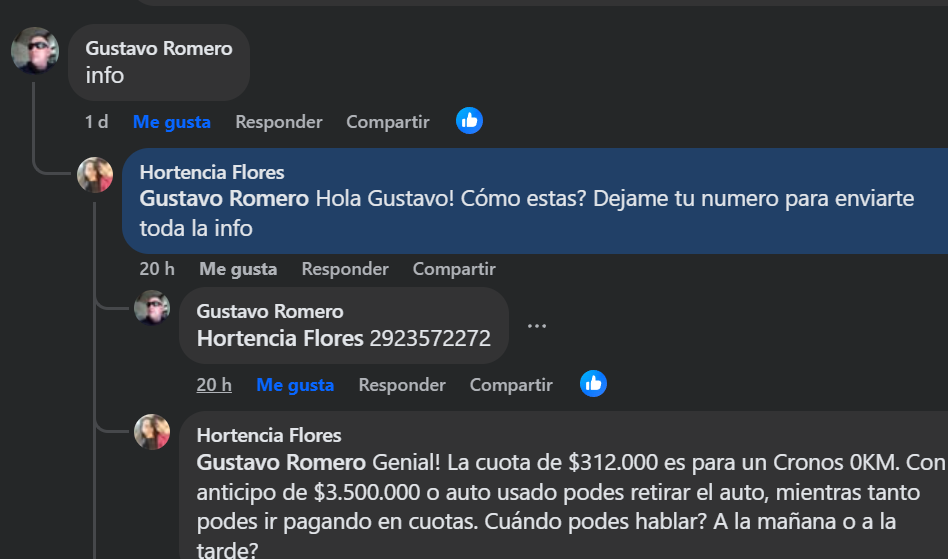Reply to Gustavo Romero's "info" comment
Screen dimensions: 948x559
[x=279, y=122]
